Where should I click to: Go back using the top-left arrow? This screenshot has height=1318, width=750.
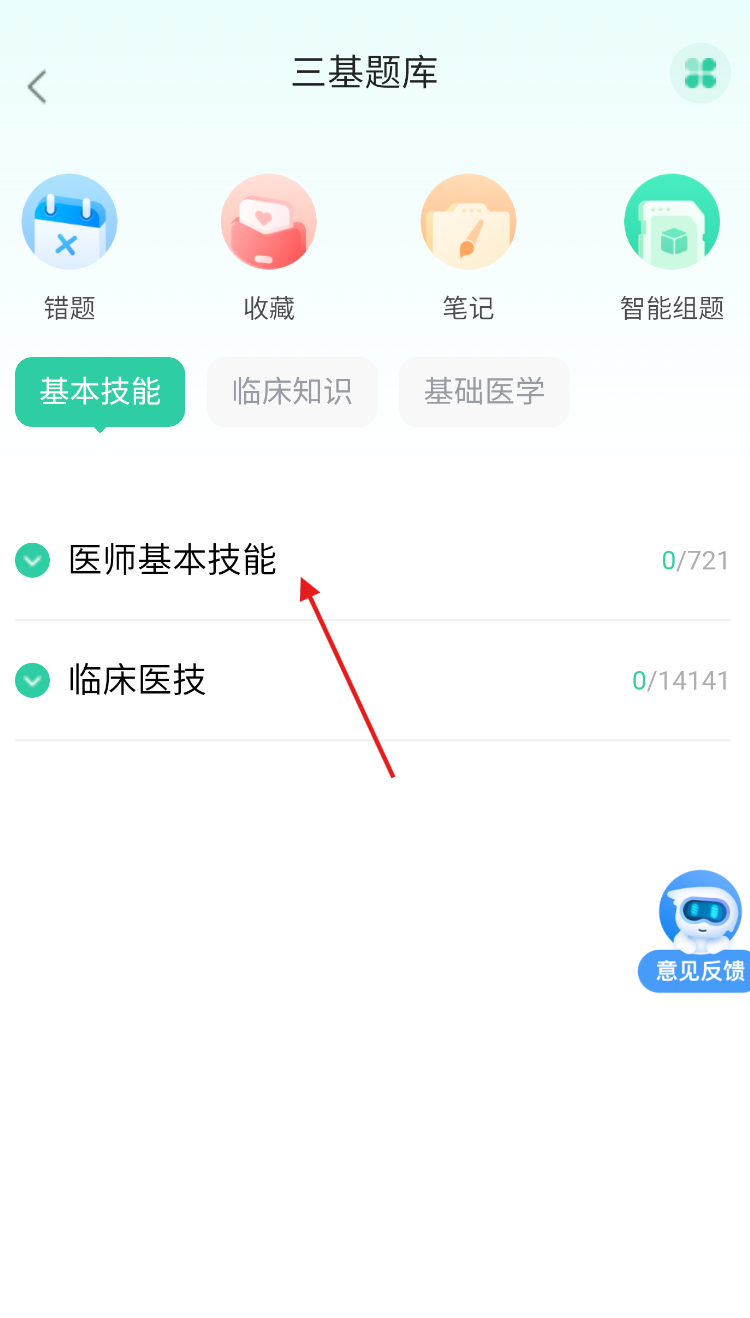coord(38,87)
